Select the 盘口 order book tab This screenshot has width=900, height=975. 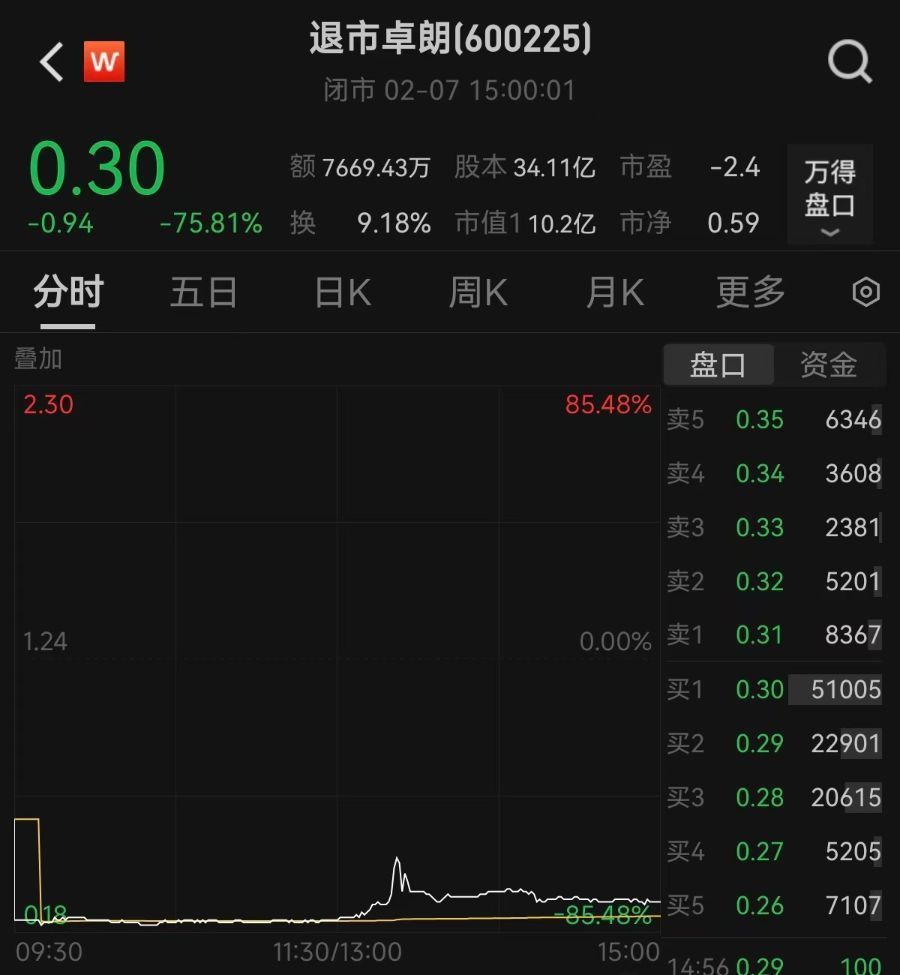[x=718, y=365]
